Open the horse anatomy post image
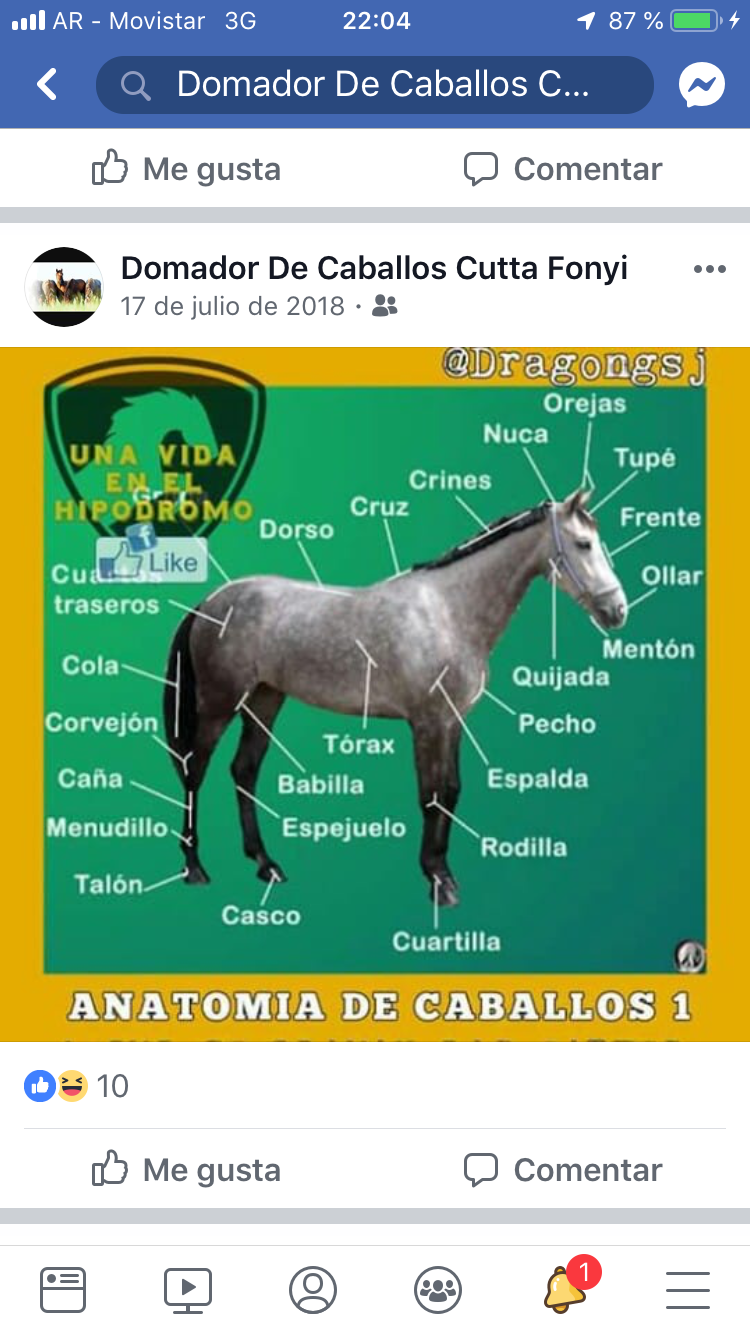This screenshot has width=750, height=1334. (x=375, y=694)
